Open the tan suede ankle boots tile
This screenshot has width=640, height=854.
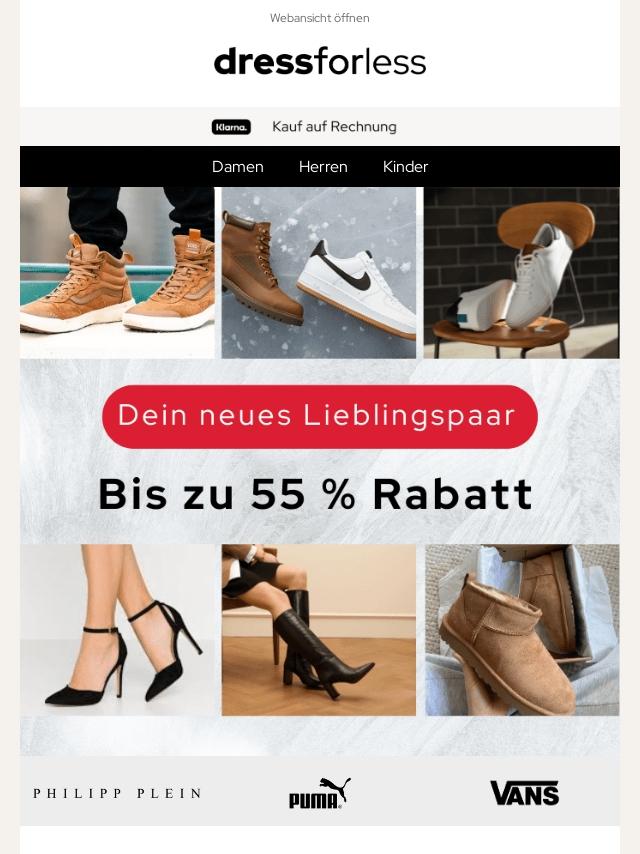[x=522, y=630]
